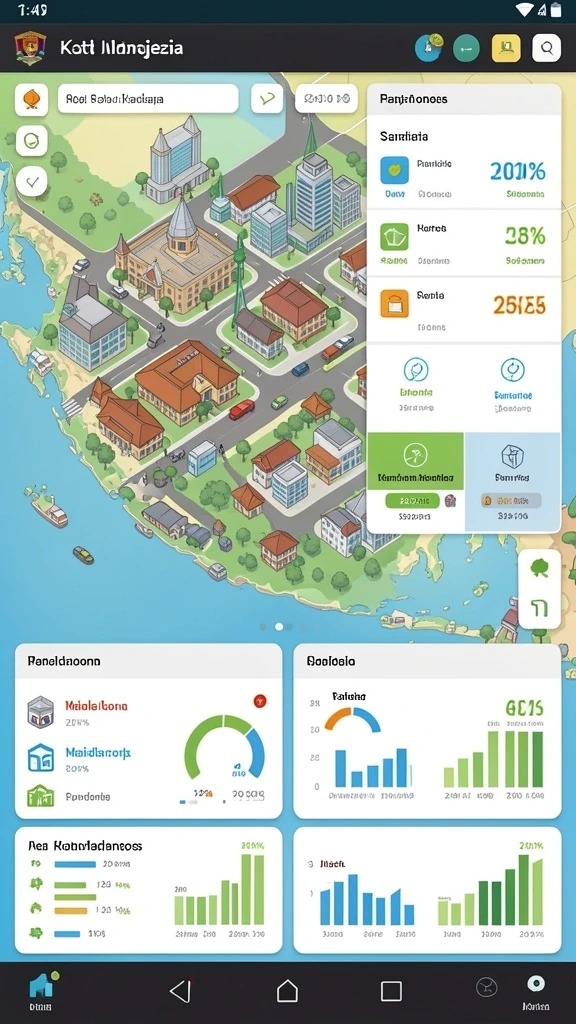Switch to the rightmost bottom bar tab
Viewport: 576px width, 1024px height.
point(536,991)
